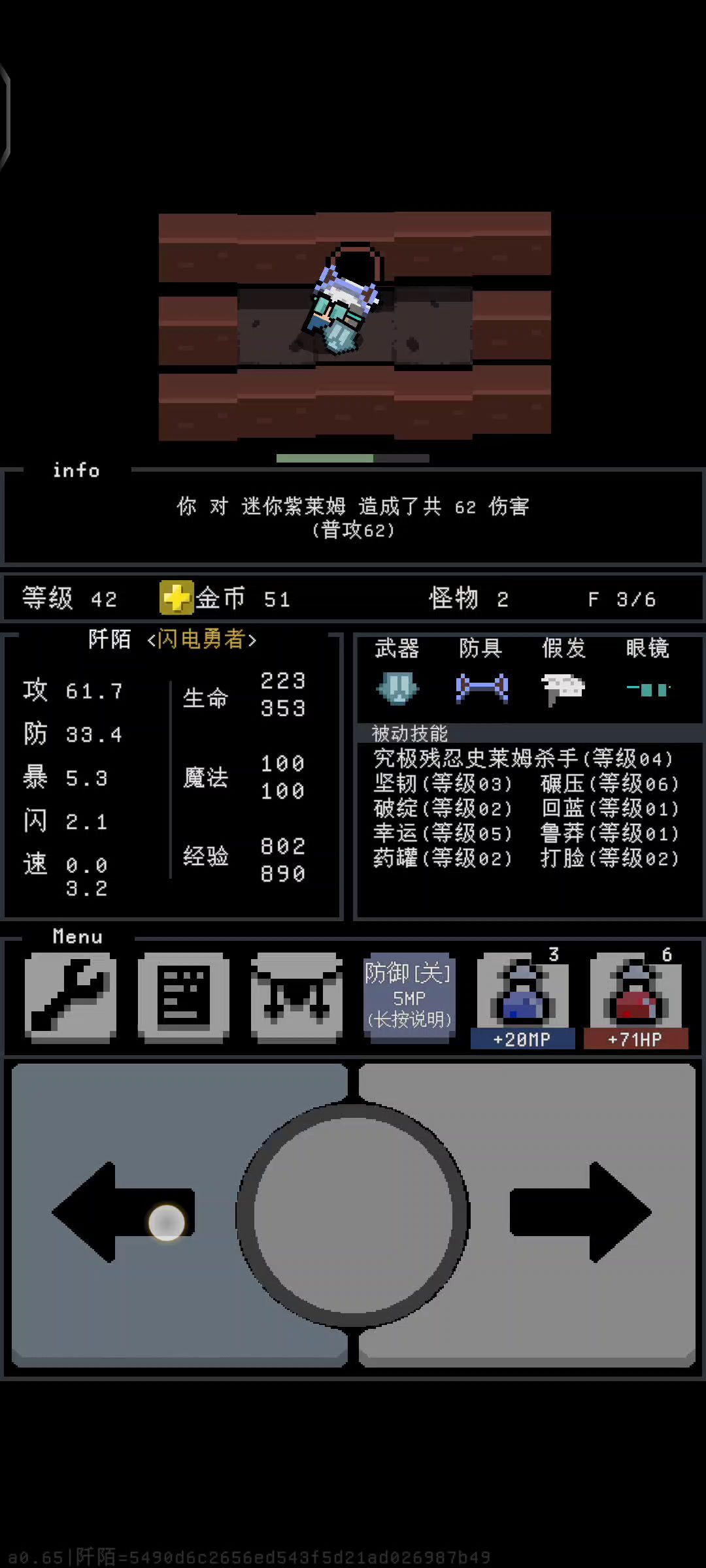Inspect the equipped 防具 armor item
Viewport: 706px width, 1568px height.
(482, 688)
